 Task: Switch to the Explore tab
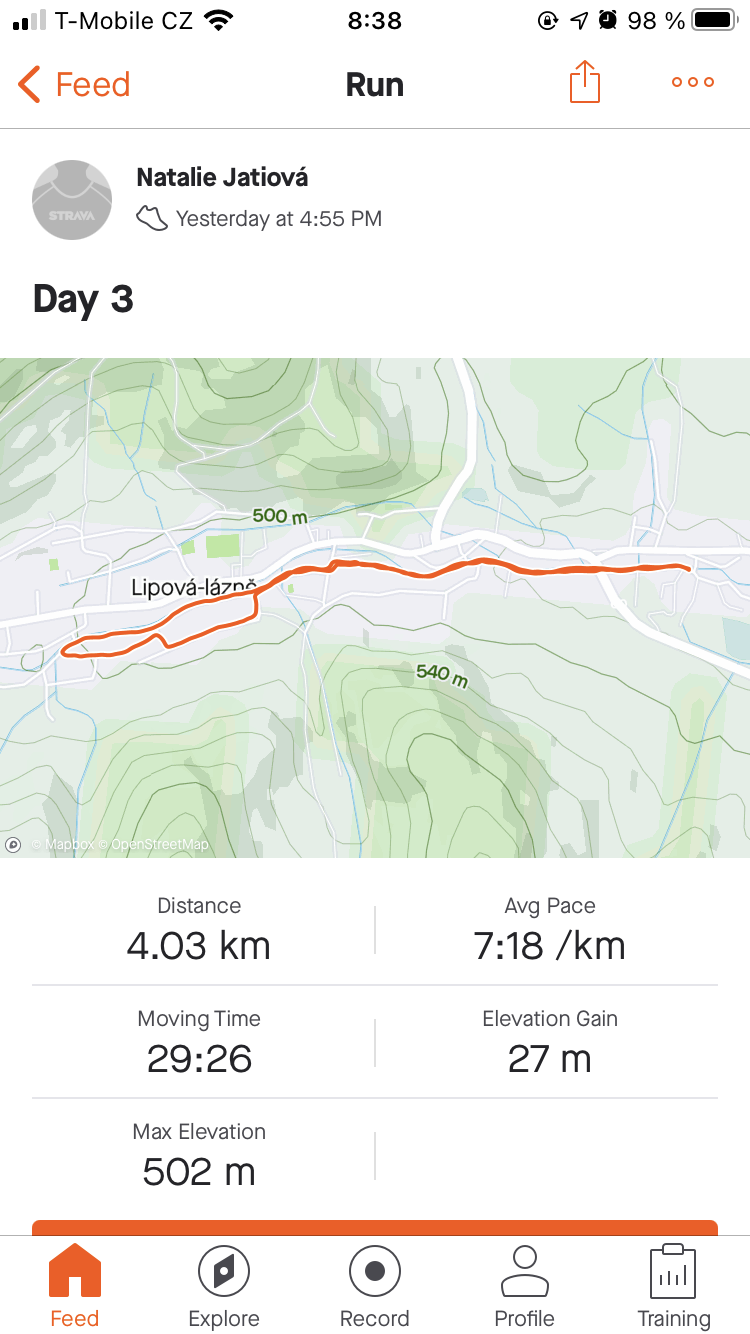[x=224, y=1287]
